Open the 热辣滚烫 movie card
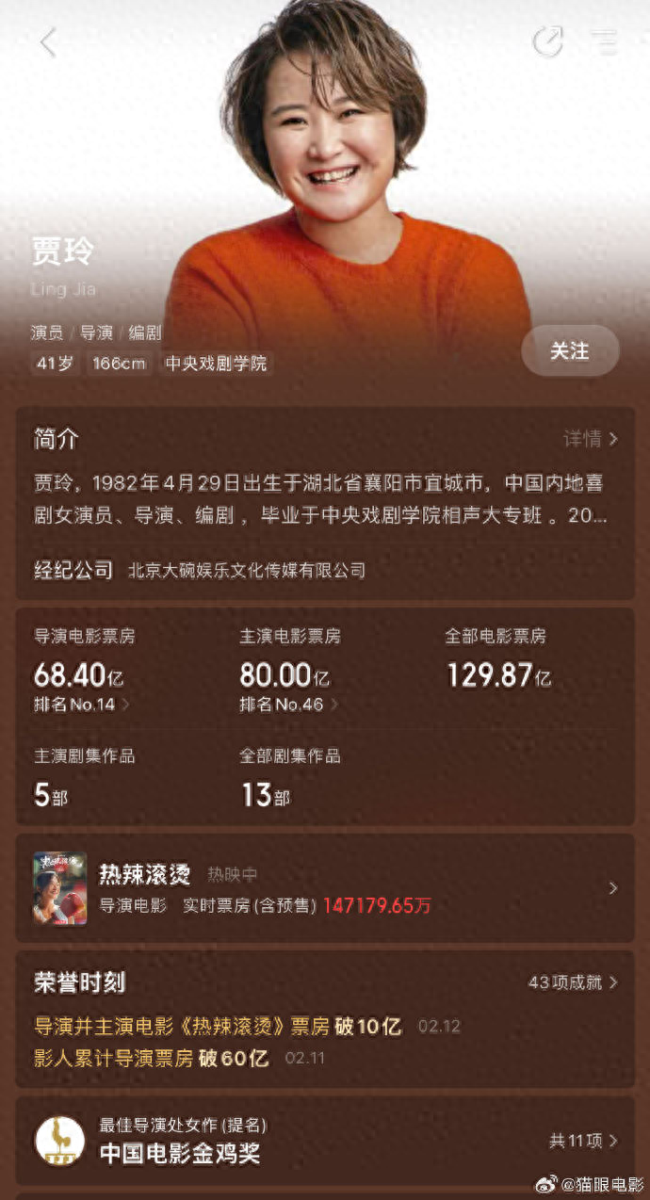The width and height of the screenshot is (650, 1200). [x=324, y=888]
